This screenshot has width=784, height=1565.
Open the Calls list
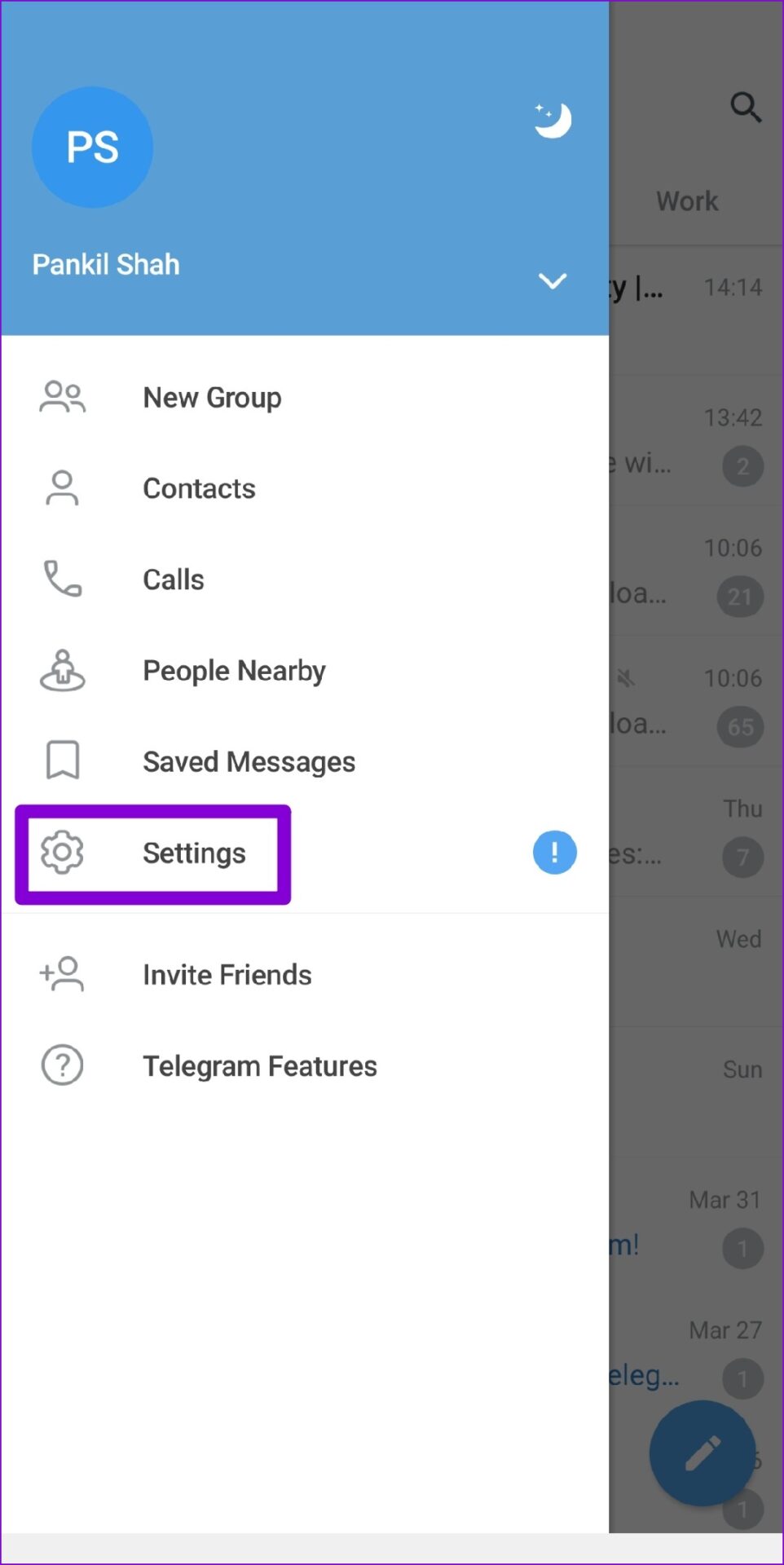[173, 580]
